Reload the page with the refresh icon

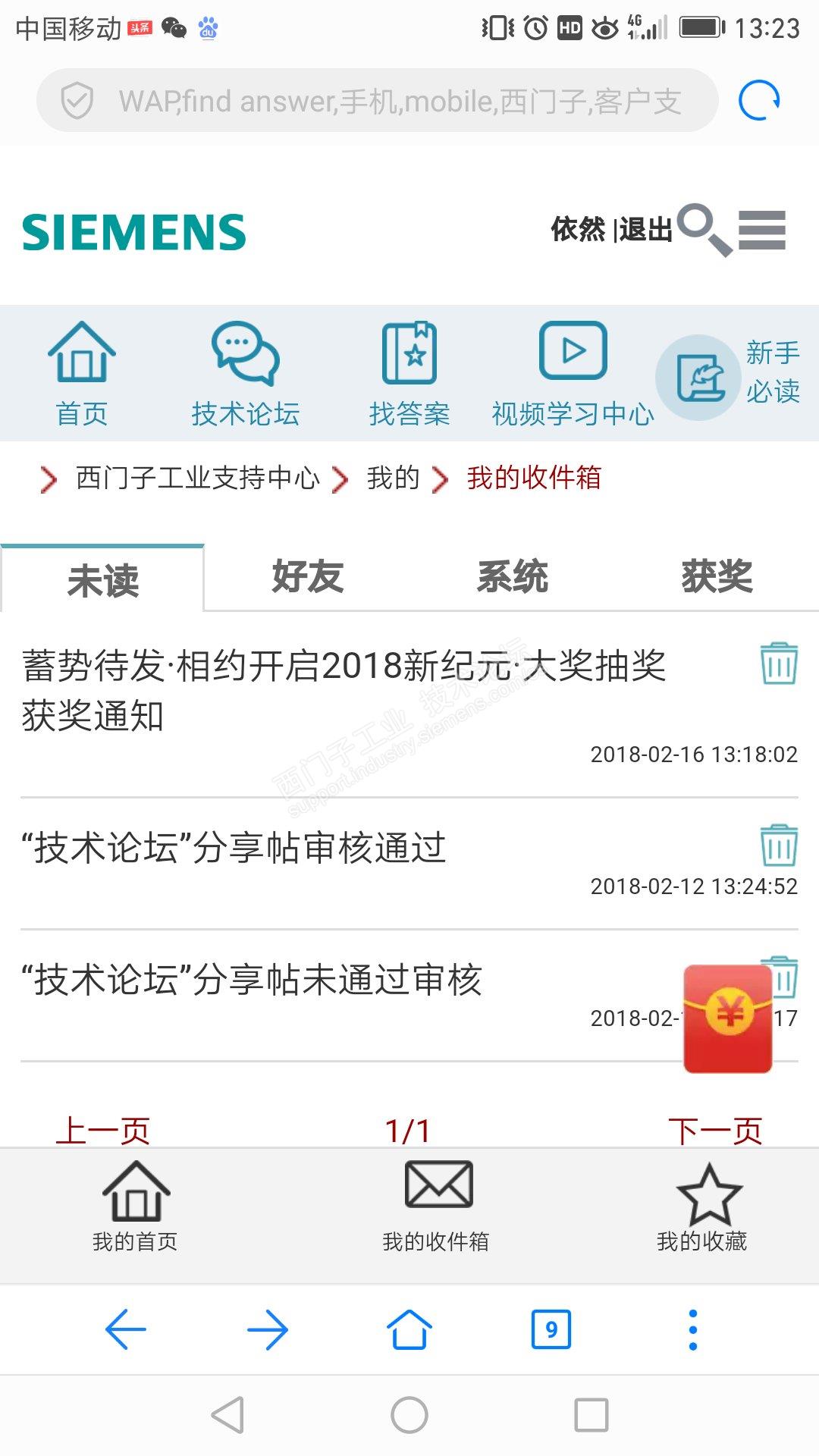(x=759, y=101)
